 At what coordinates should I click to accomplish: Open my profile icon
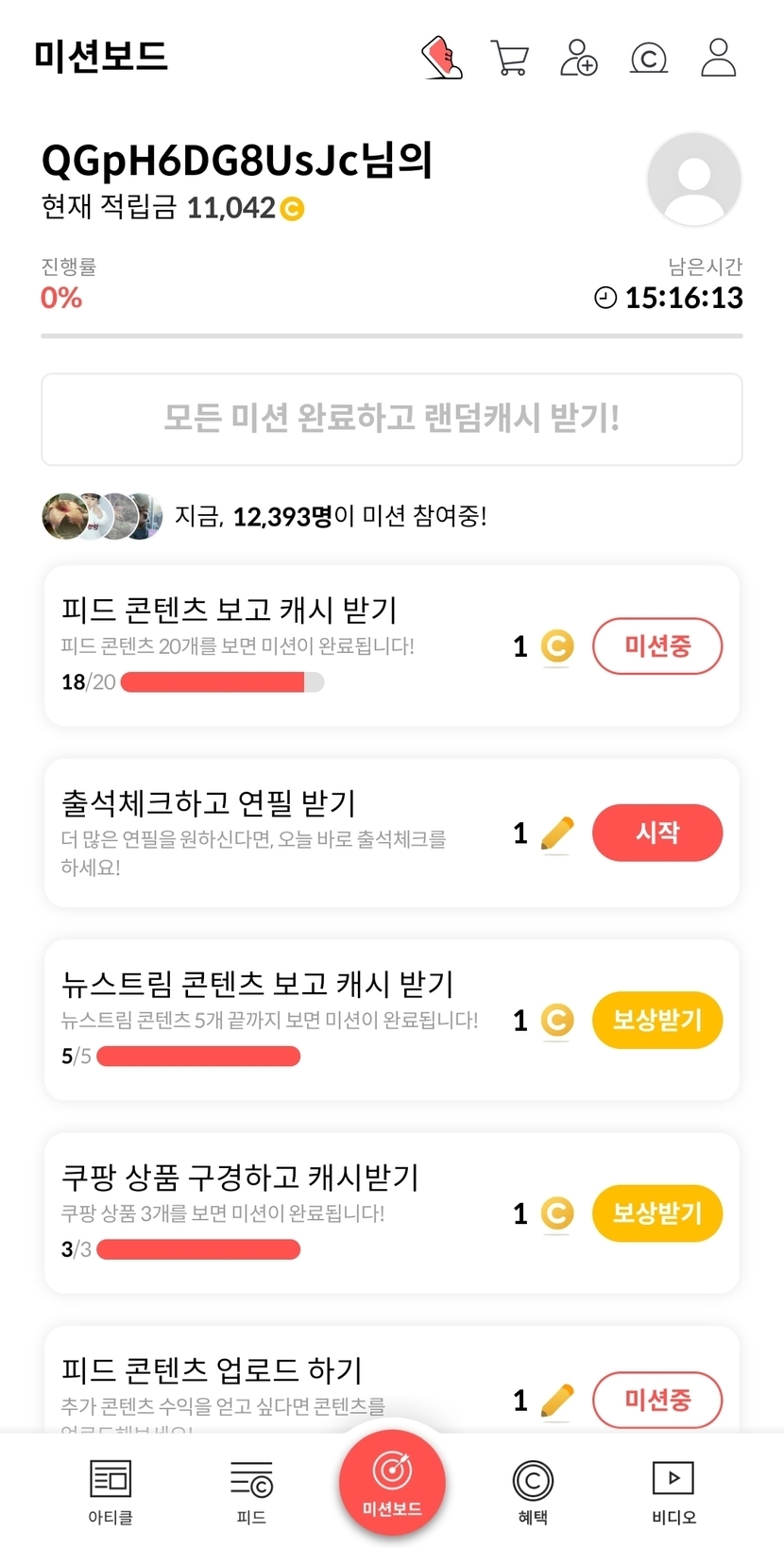718,58
